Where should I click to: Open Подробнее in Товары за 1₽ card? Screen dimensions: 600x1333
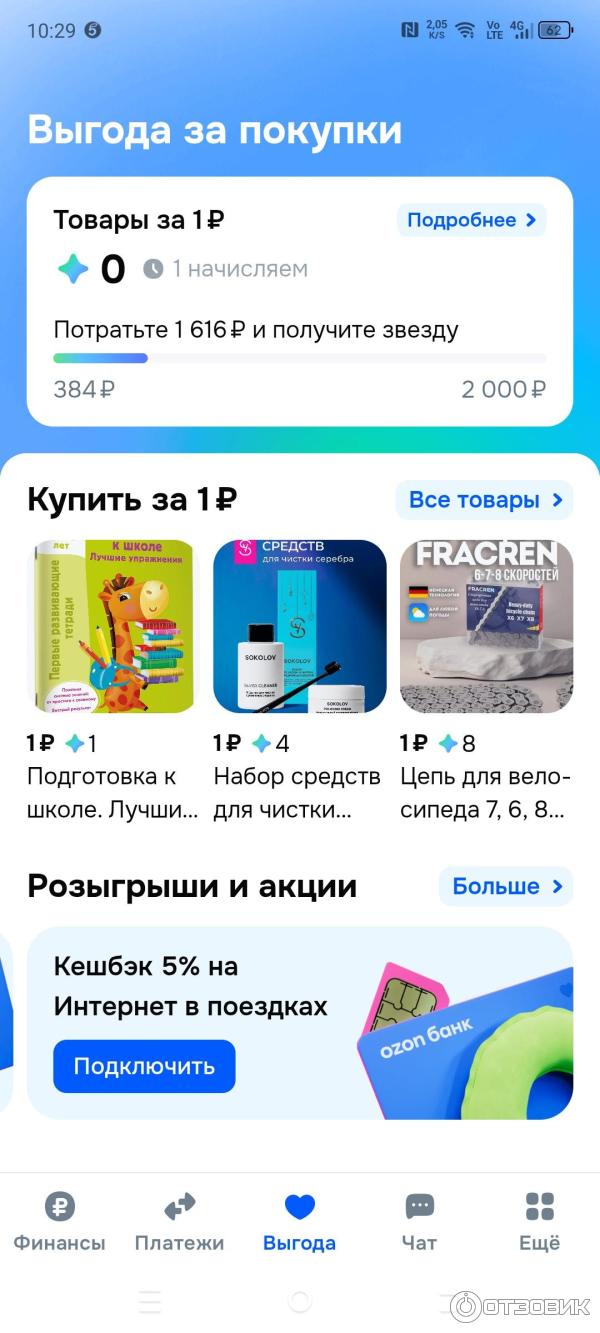(471, 220)
